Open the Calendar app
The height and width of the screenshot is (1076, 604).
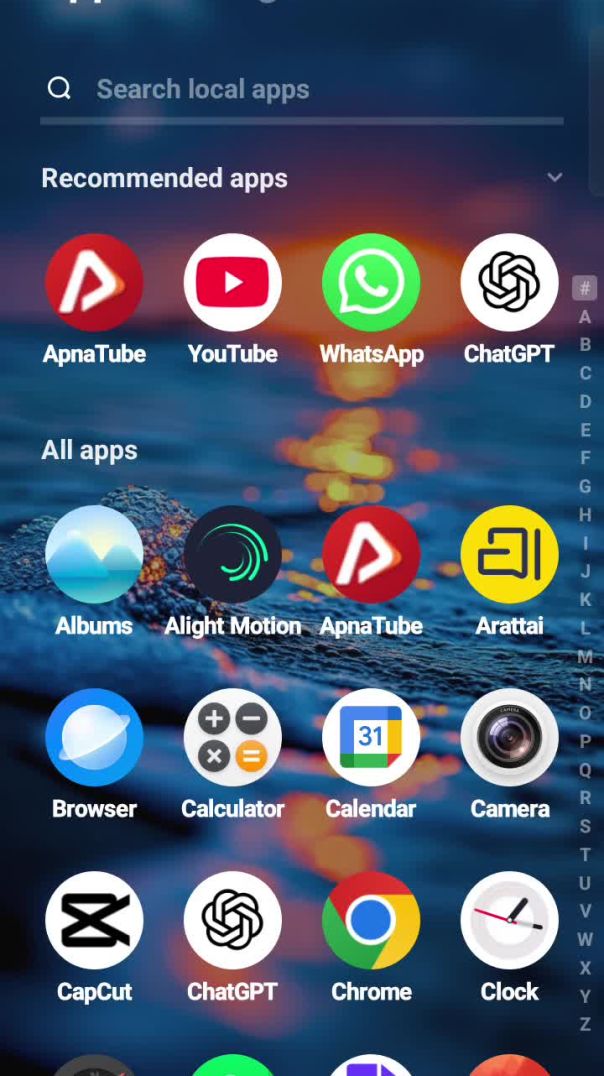(x=371, y=738)
